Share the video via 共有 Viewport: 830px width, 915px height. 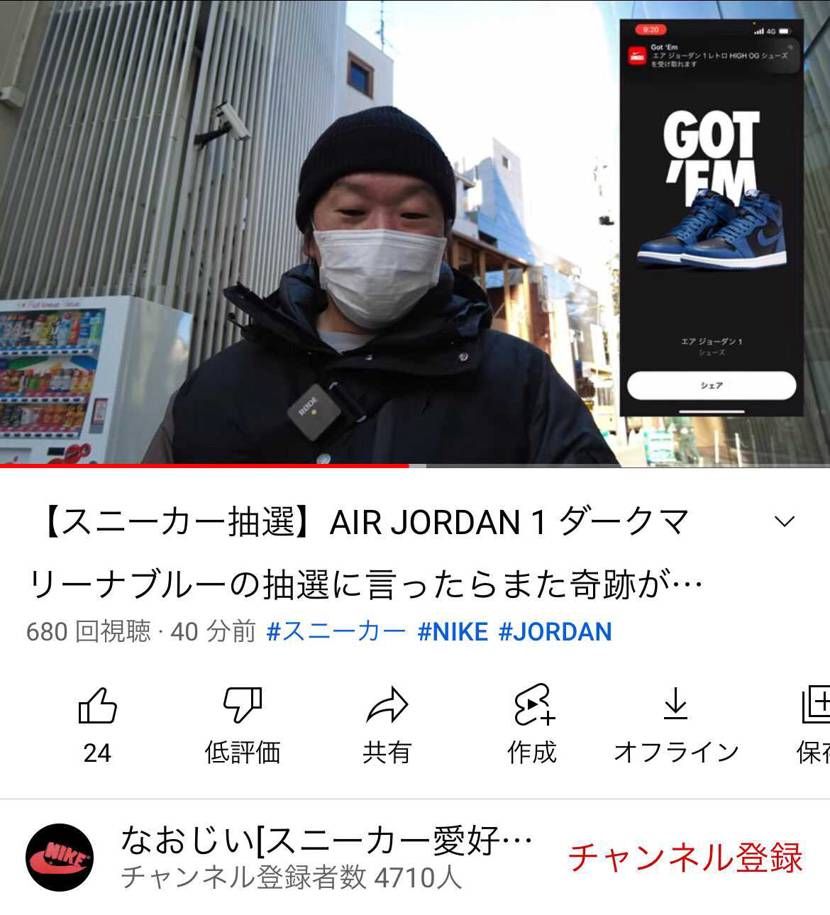pyautogui.click(x=387, y=724)
